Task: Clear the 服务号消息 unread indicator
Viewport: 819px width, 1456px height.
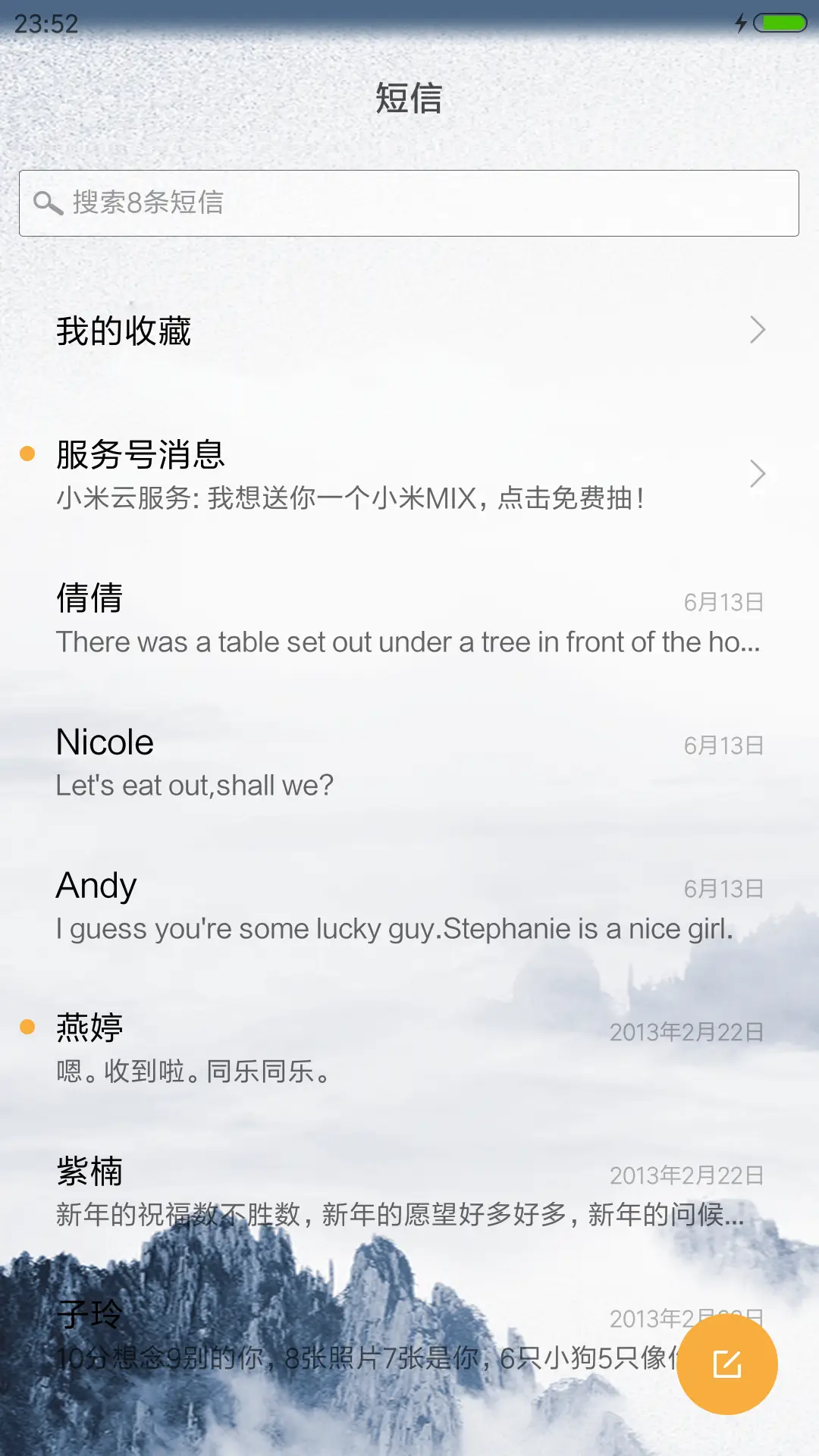Action: point(28,453)
